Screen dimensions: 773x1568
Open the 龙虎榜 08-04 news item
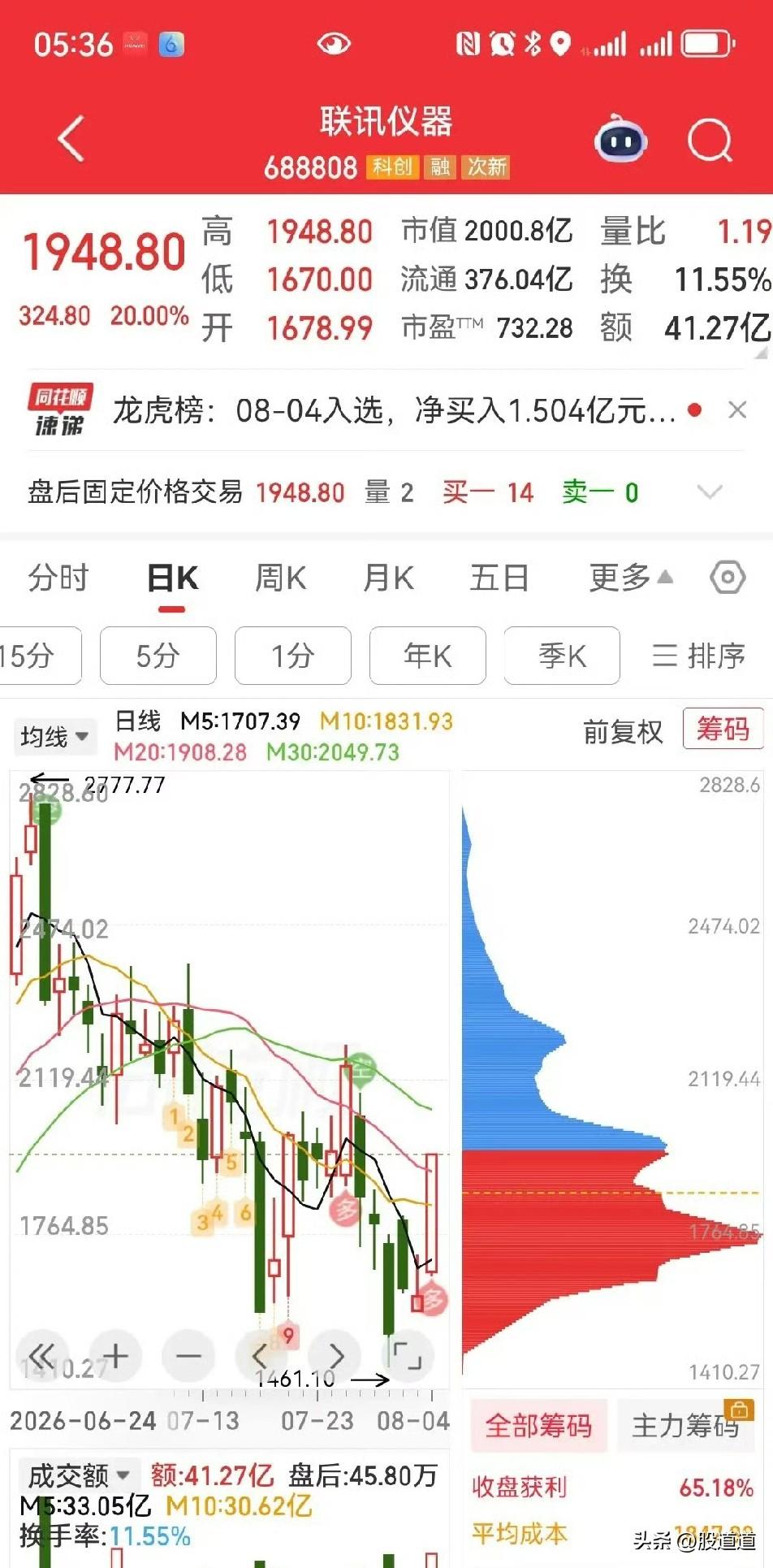click(394, 410)
